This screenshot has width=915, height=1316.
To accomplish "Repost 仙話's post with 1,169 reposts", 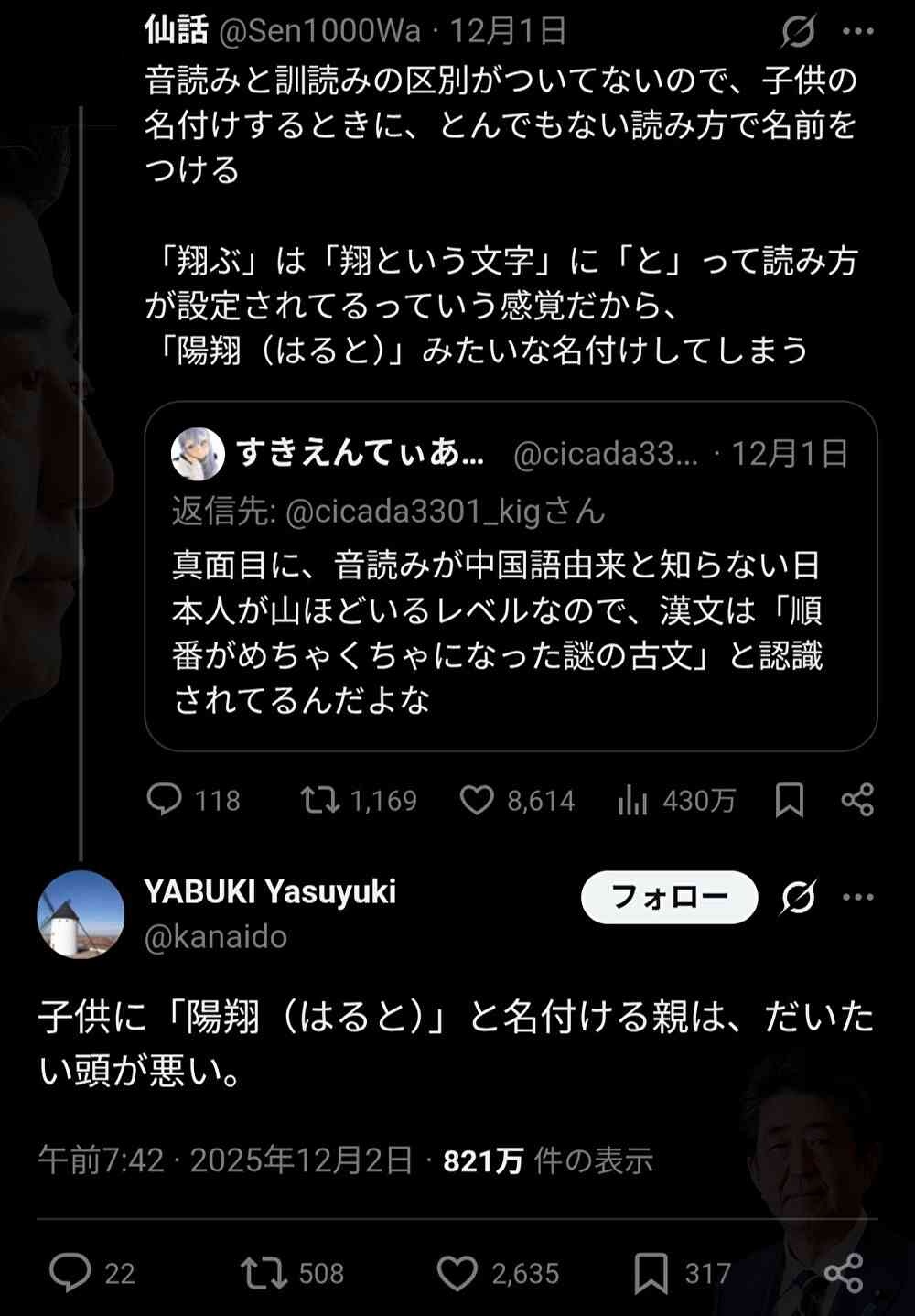I will [319, 801].
